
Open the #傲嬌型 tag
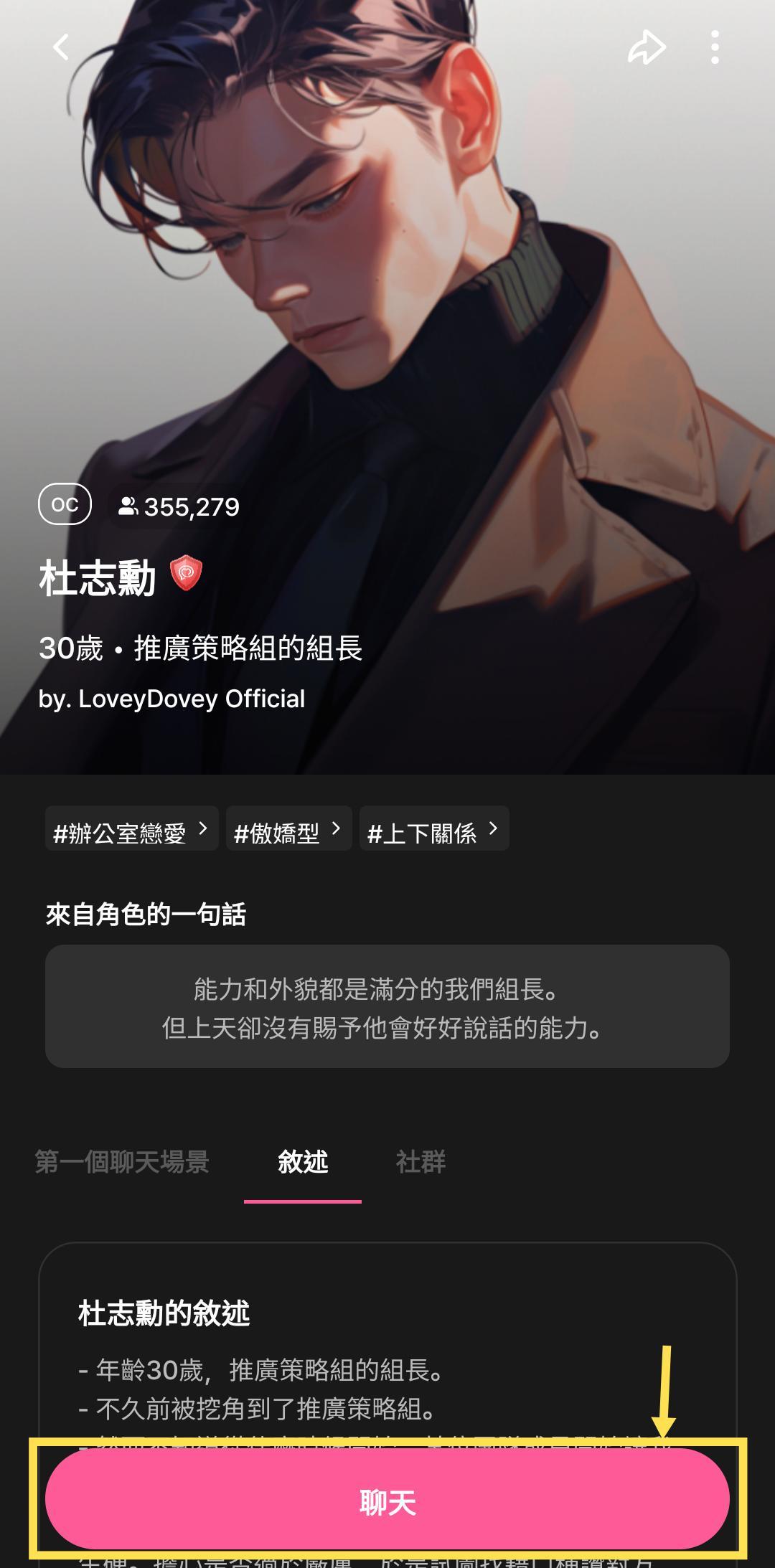click(289, 828)
